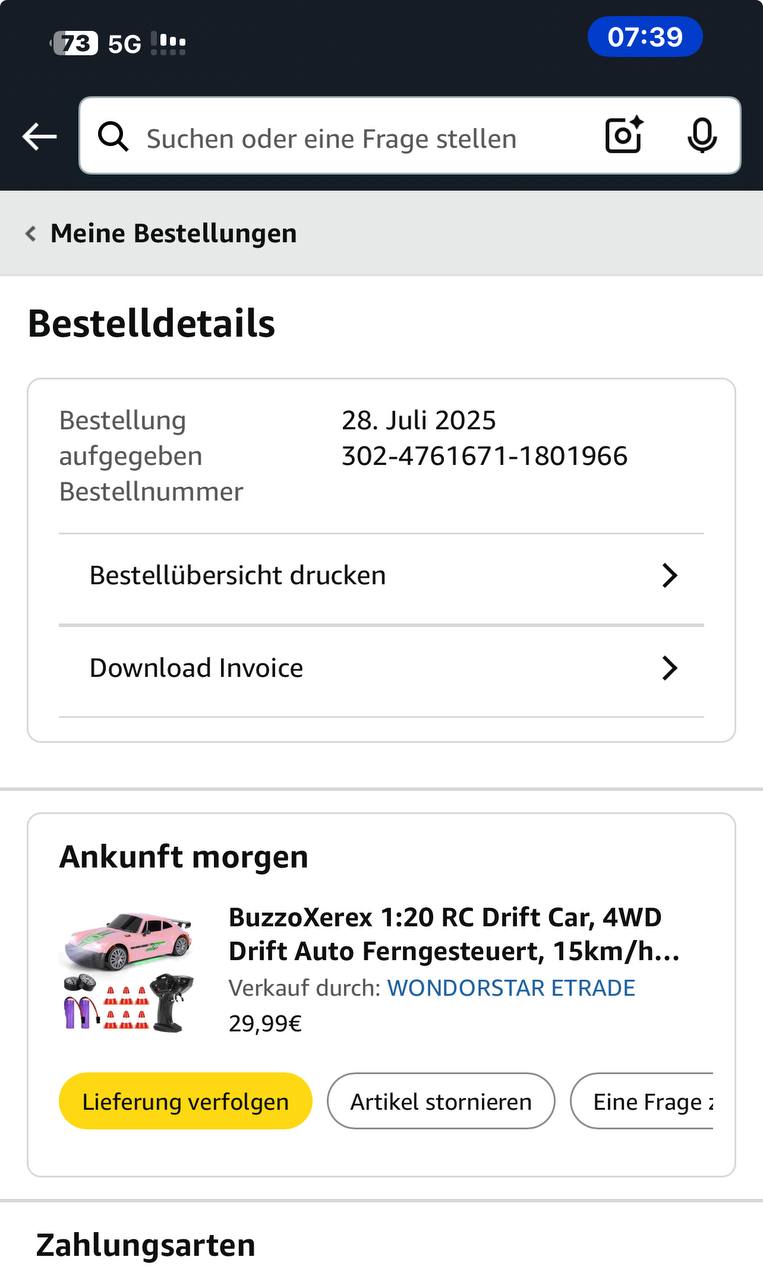Cancel the item via Artikel stornieren
This screenshot has height=1279, width=763.
tap(440, 1101)
